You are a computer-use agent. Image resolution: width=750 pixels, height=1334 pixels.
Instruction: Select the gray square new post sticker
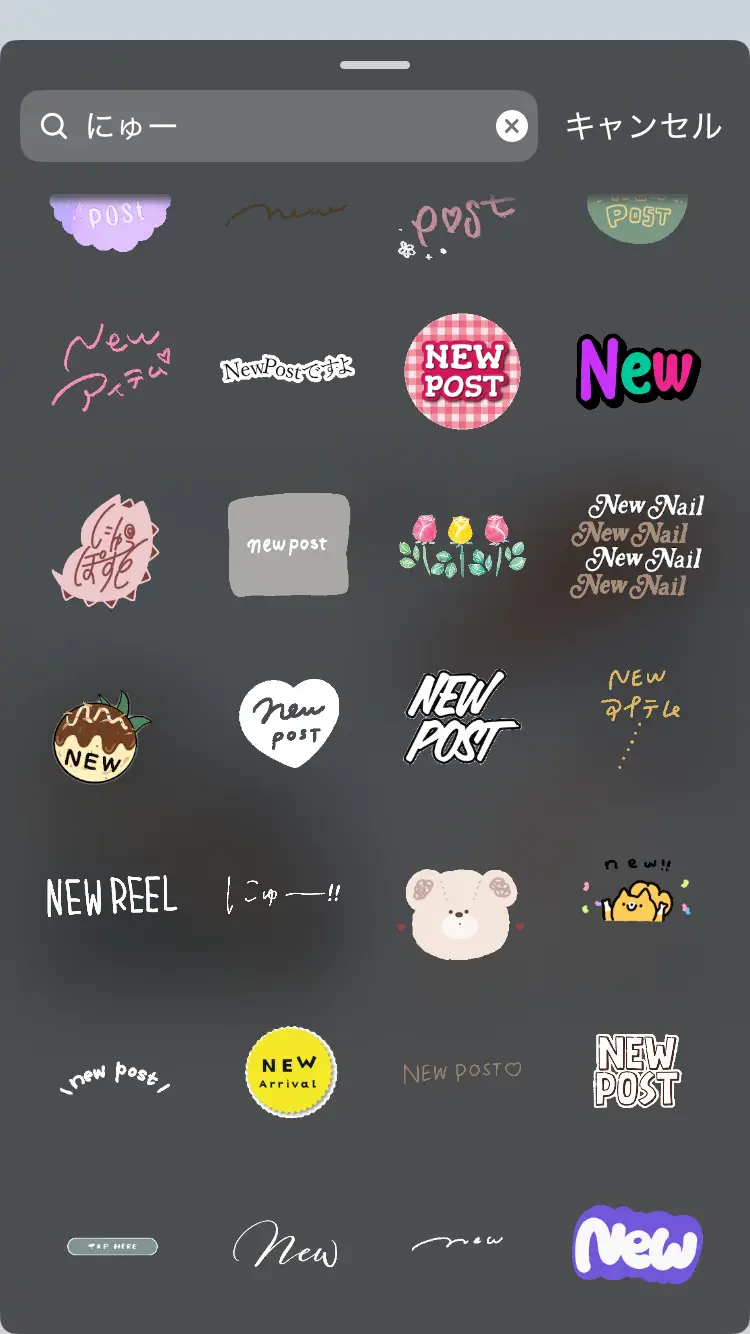(x=288, y=545)
